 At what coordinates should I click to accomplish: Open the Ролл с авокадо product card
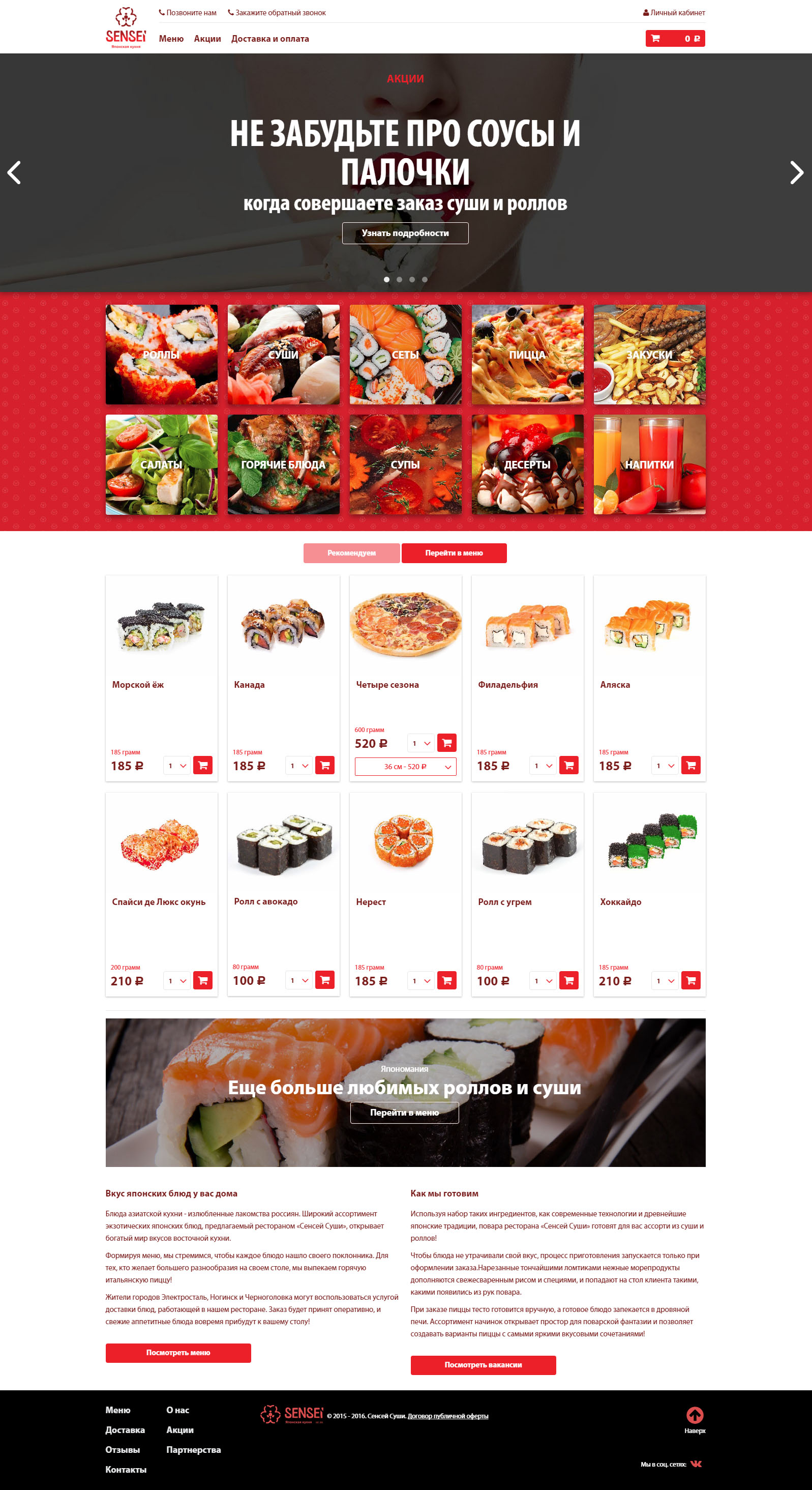(x=284, y=894)
